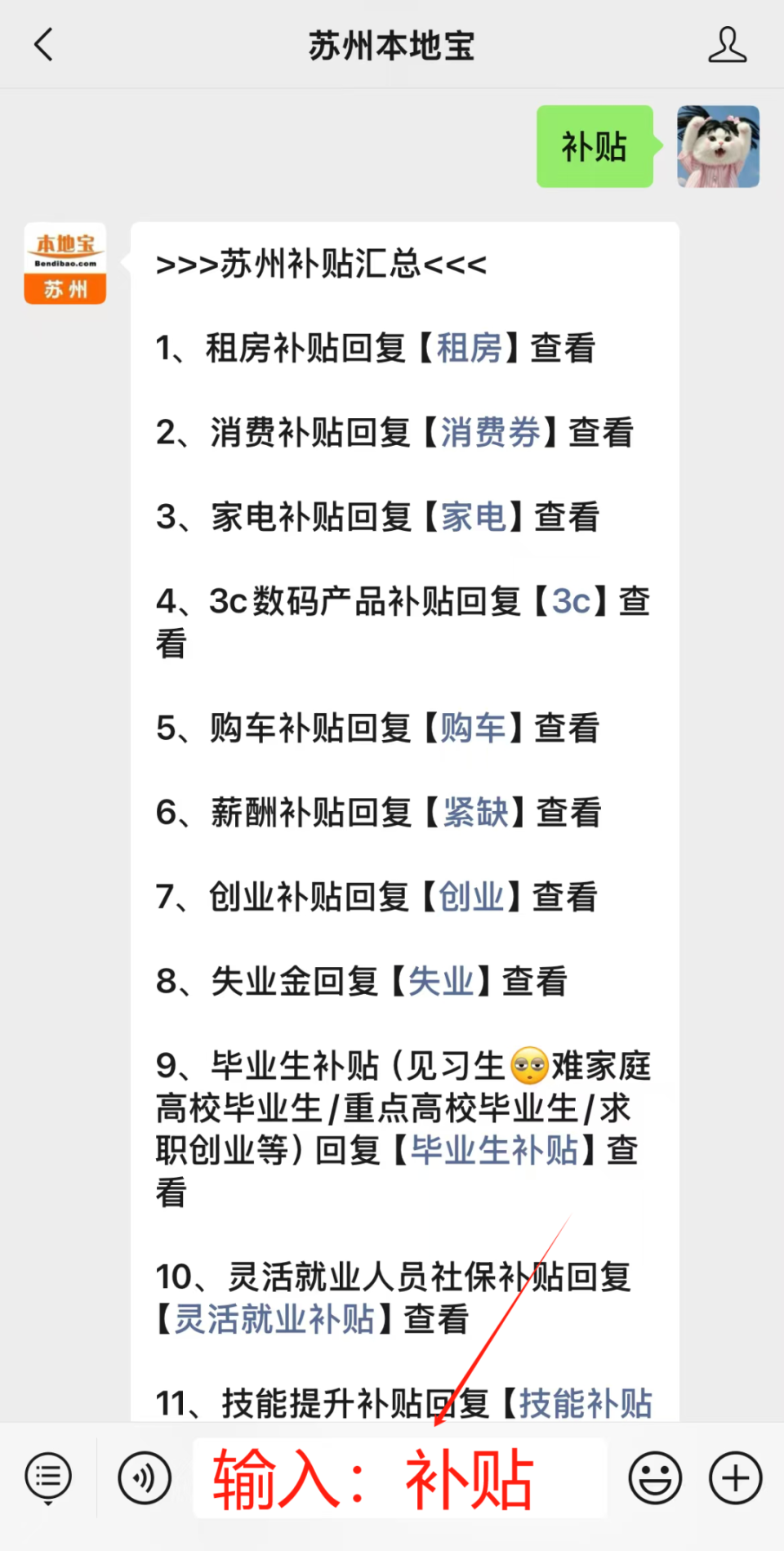Open the contact profile icon top right
The image size is (784, 1551).
pos(728,45)
